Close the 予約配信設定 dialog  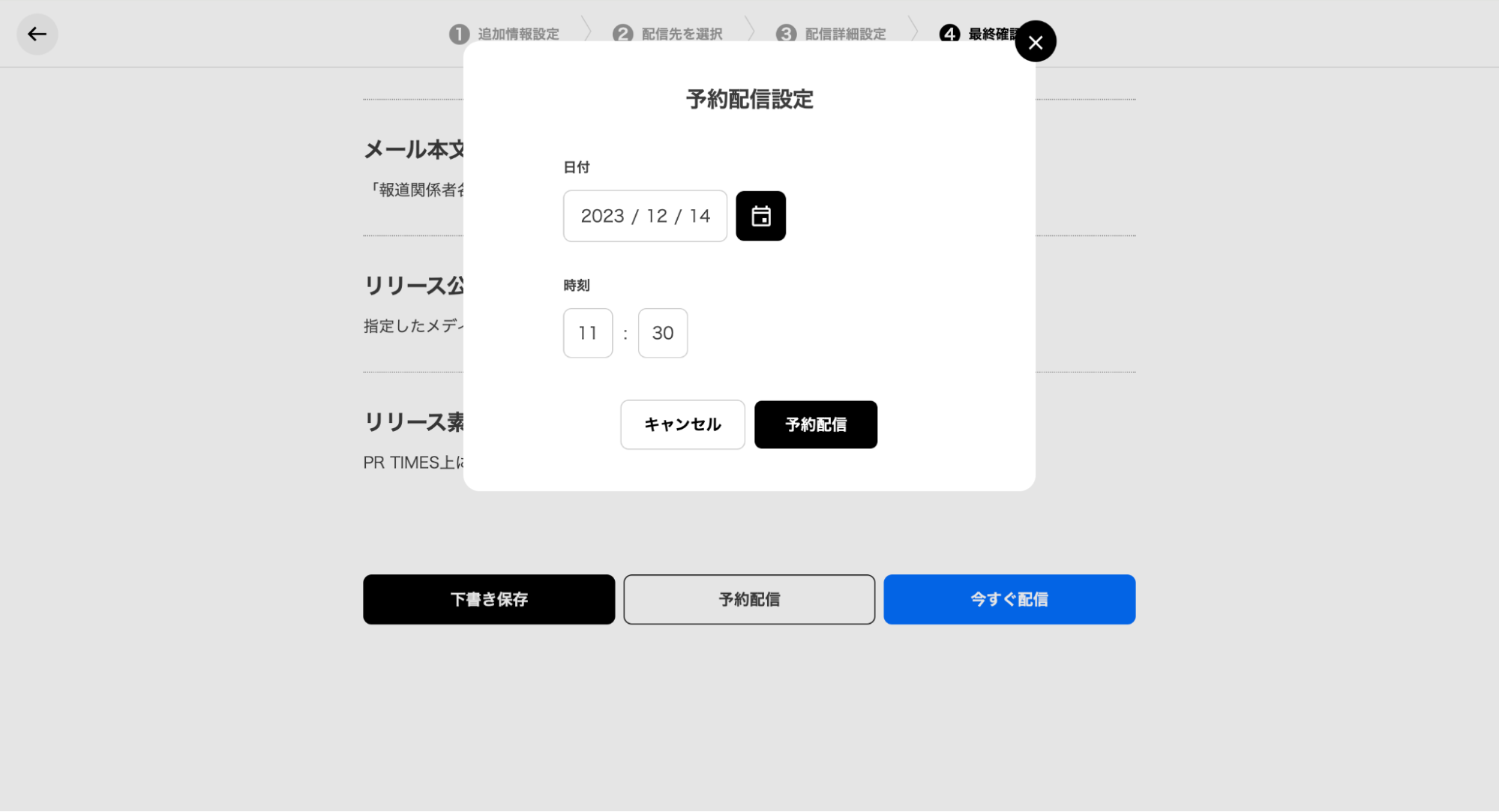(x=1035, y=42)
